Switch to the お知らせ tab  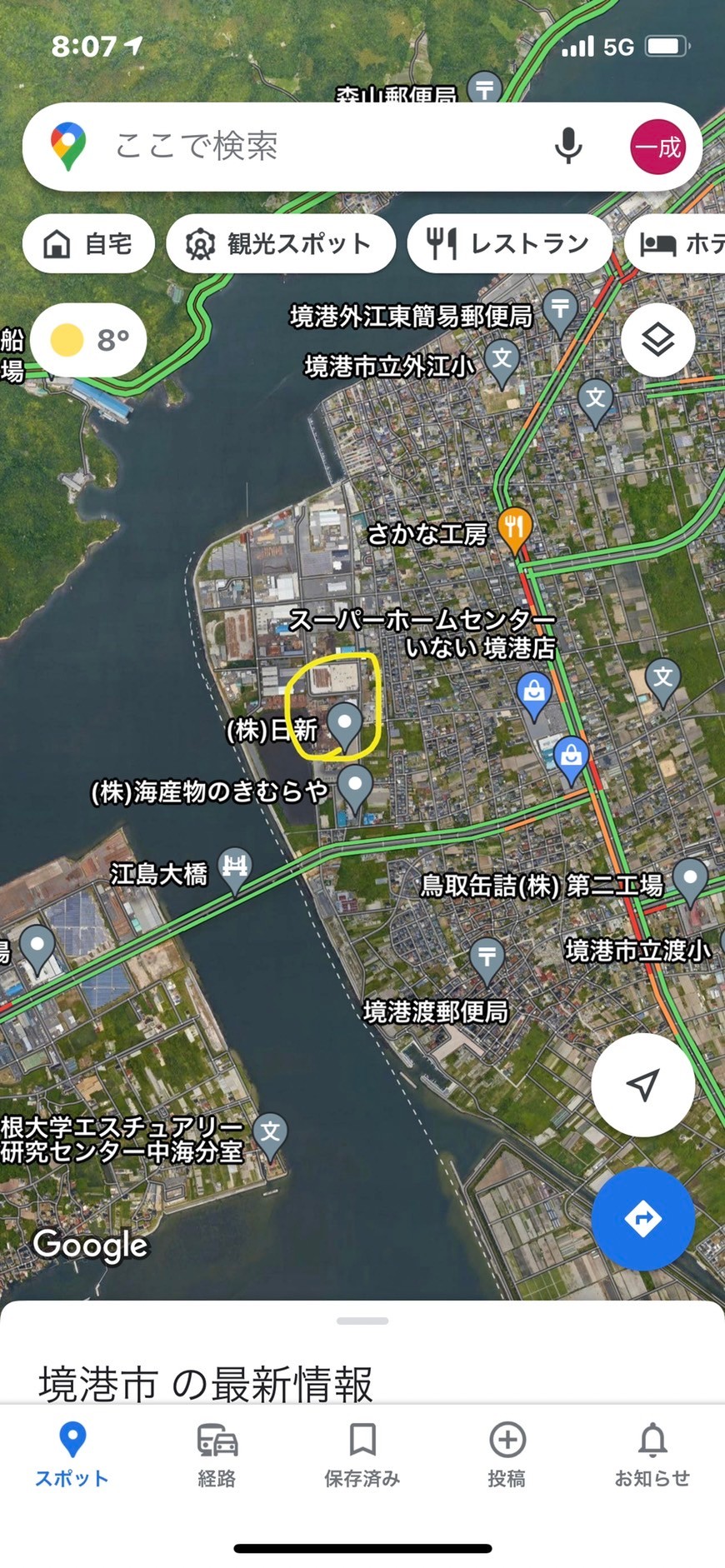(652, 1455)
